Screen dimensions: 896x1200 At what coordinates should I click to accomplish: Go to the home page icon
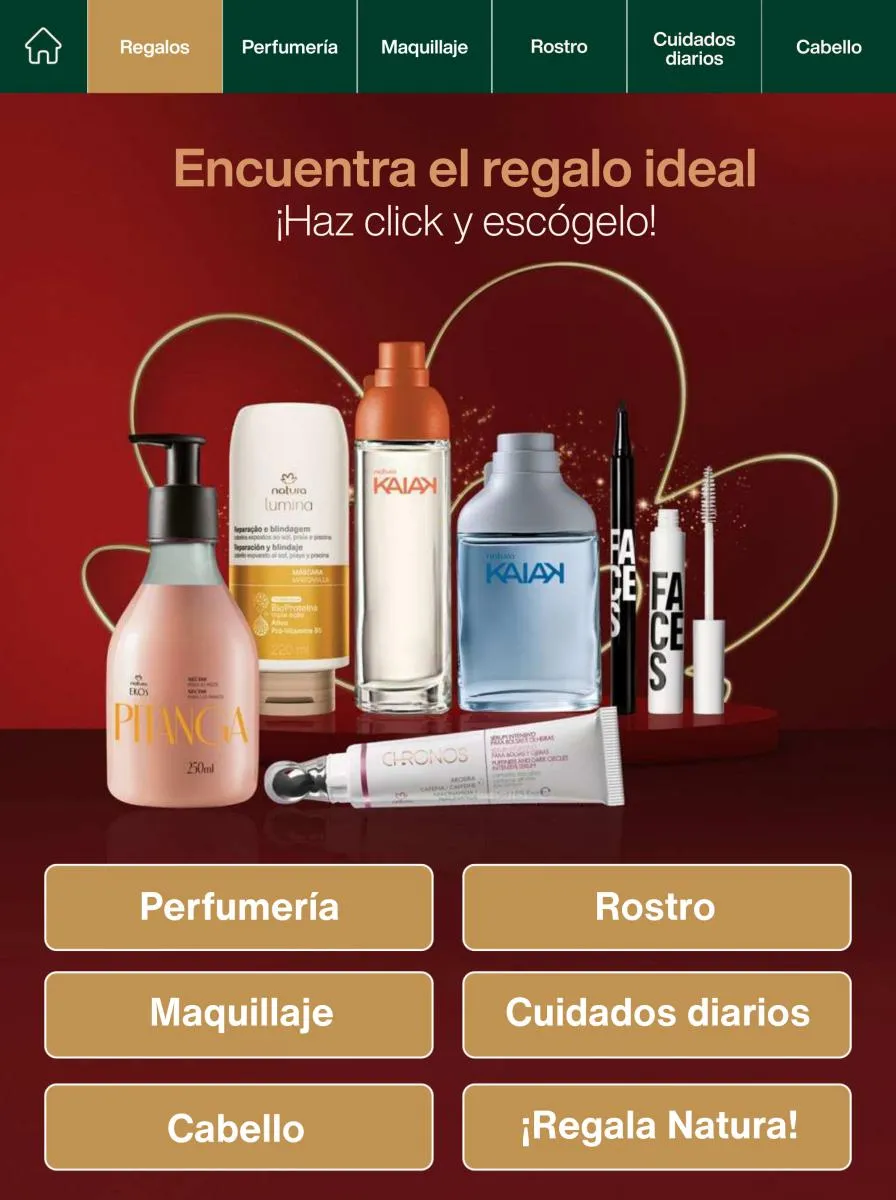tap(43, 46)
